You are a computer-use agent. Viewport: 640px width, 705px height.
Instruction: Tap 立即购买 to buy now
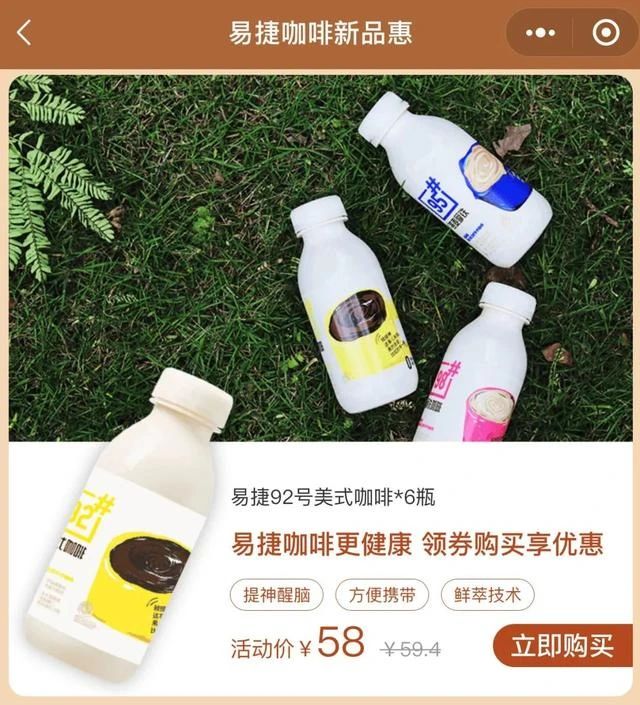(x=562, y=646)
